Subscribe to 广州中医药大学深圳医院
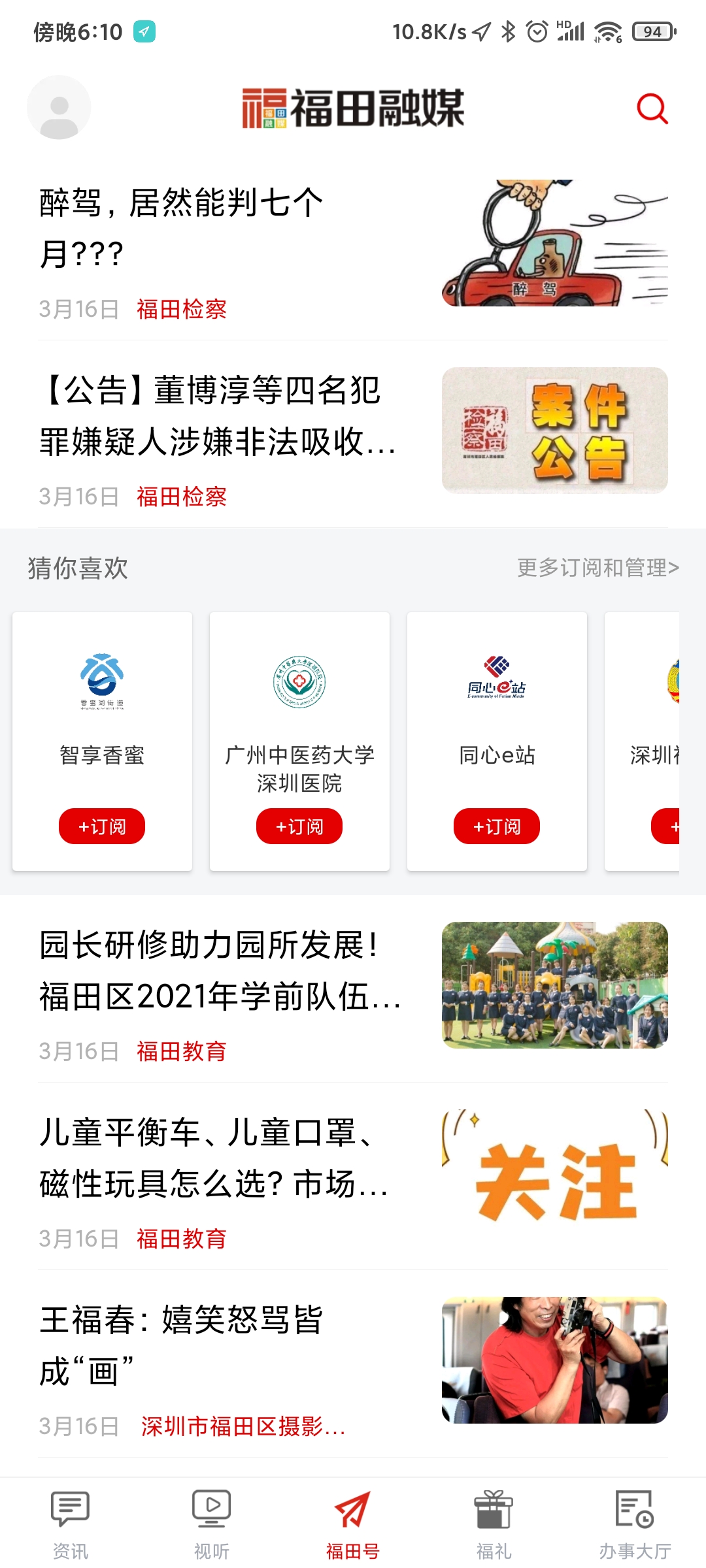The image size is (706, 1568). click(299, 826)
